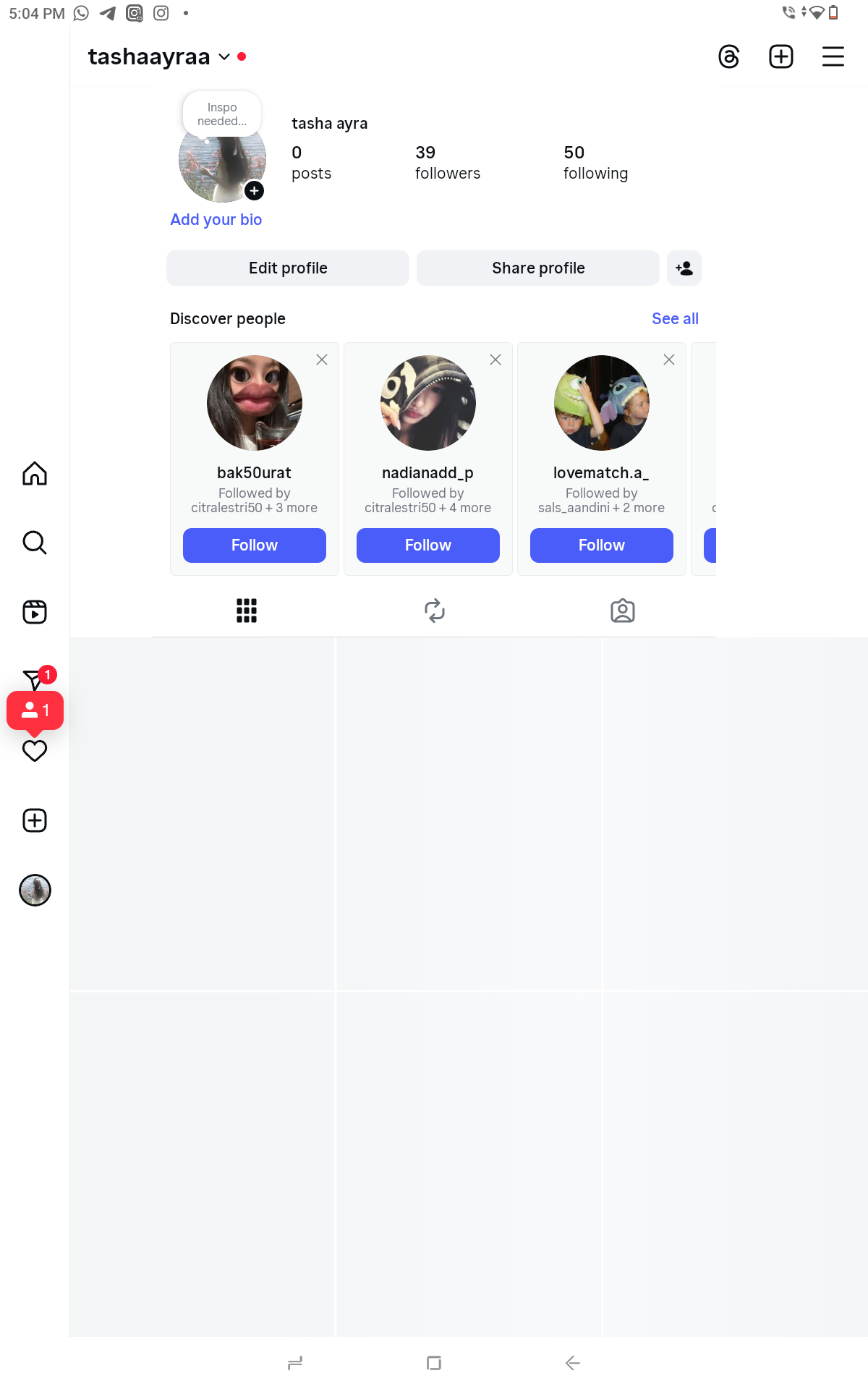View the 39 followers list
Screen dimensions: 868x1389
click(447, 163)
